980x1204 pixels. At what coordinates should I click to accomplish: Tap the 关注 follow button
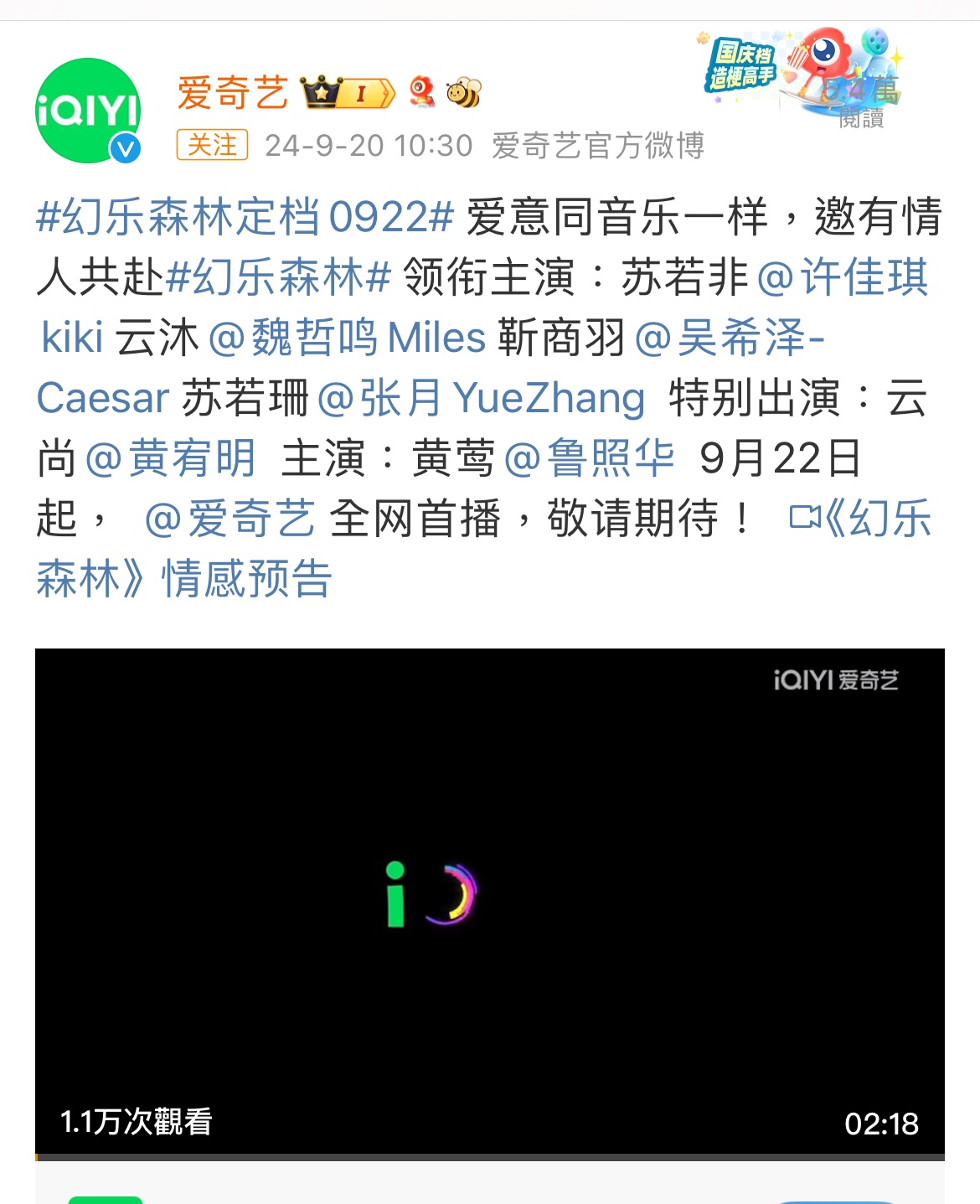[212, 145]
